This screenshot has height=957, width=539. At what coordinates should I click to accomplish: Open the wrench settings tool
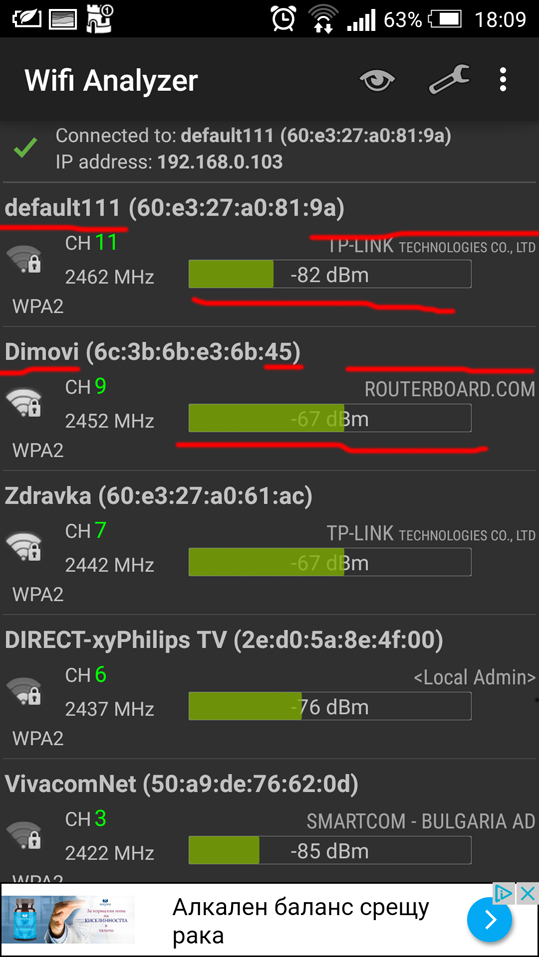tap(449, 79)
